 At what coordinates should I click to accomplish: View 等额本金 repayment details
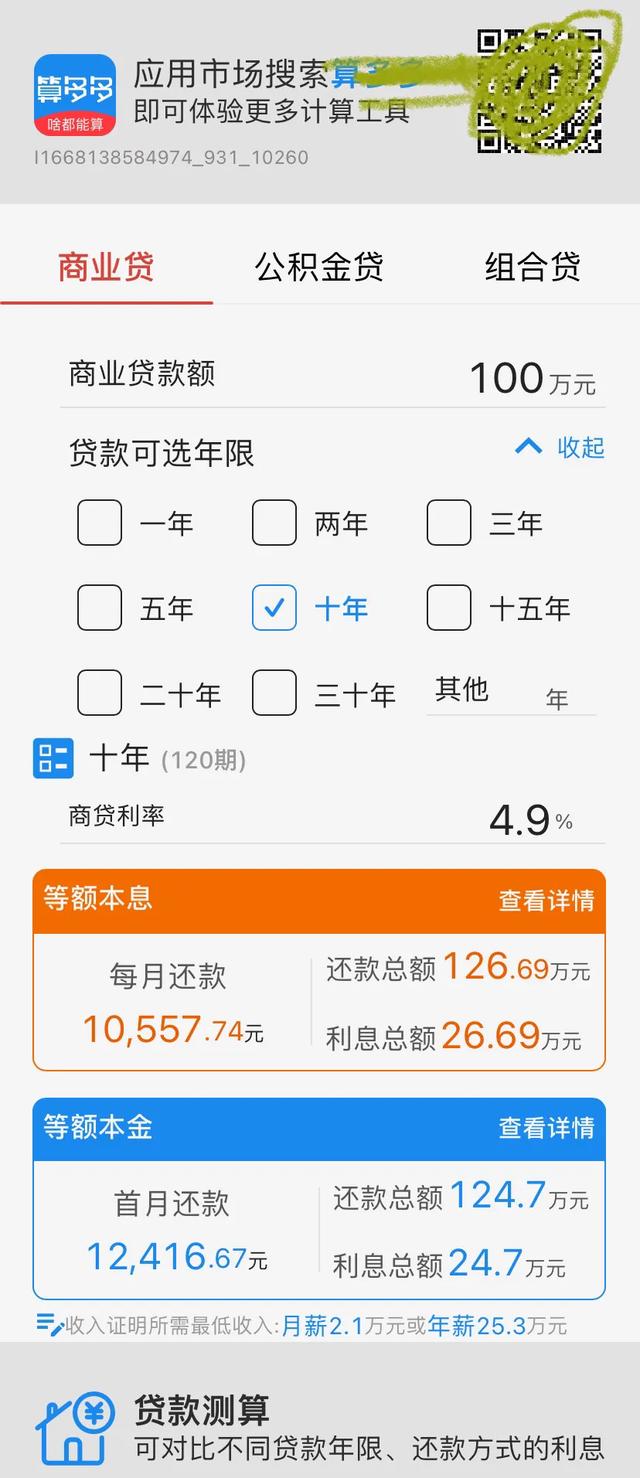pos(546,1128)
